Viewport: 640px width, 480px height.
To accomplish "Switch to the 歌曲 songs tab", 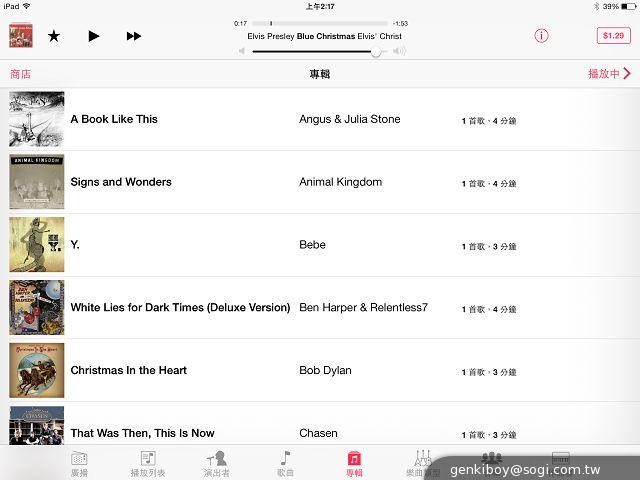I will tap(285, 463).
